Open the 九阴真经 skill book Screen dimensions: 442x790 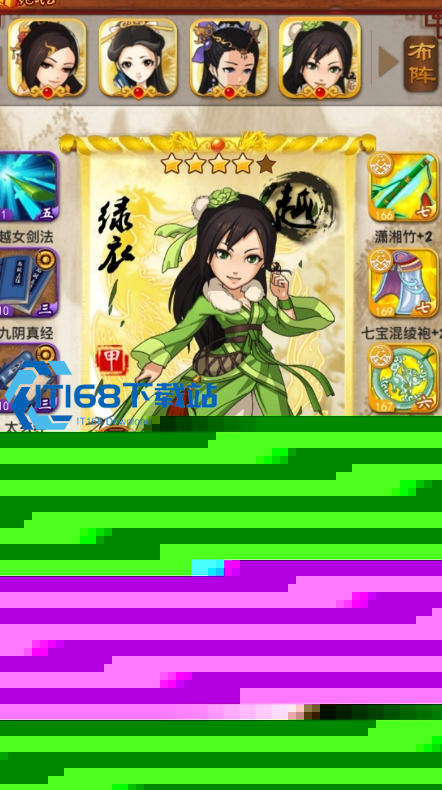click(29, 283)
